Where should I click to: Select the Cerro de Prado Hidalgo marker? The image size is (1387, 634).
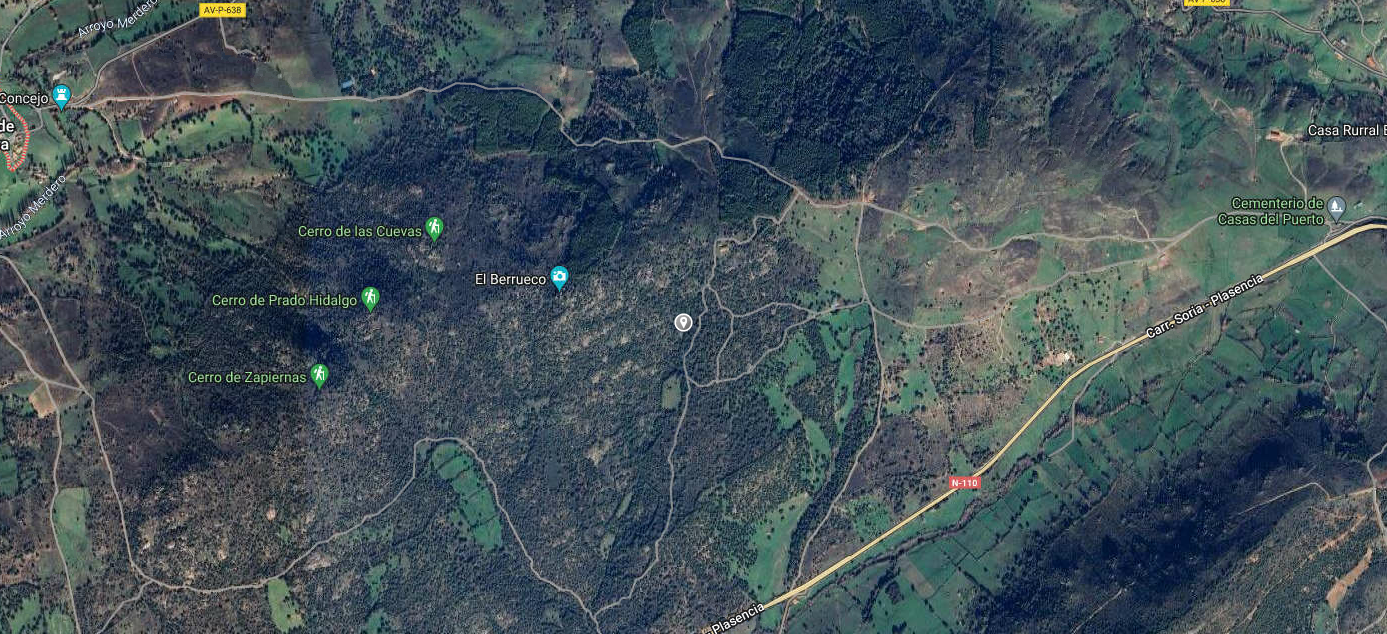coord(370,297)
